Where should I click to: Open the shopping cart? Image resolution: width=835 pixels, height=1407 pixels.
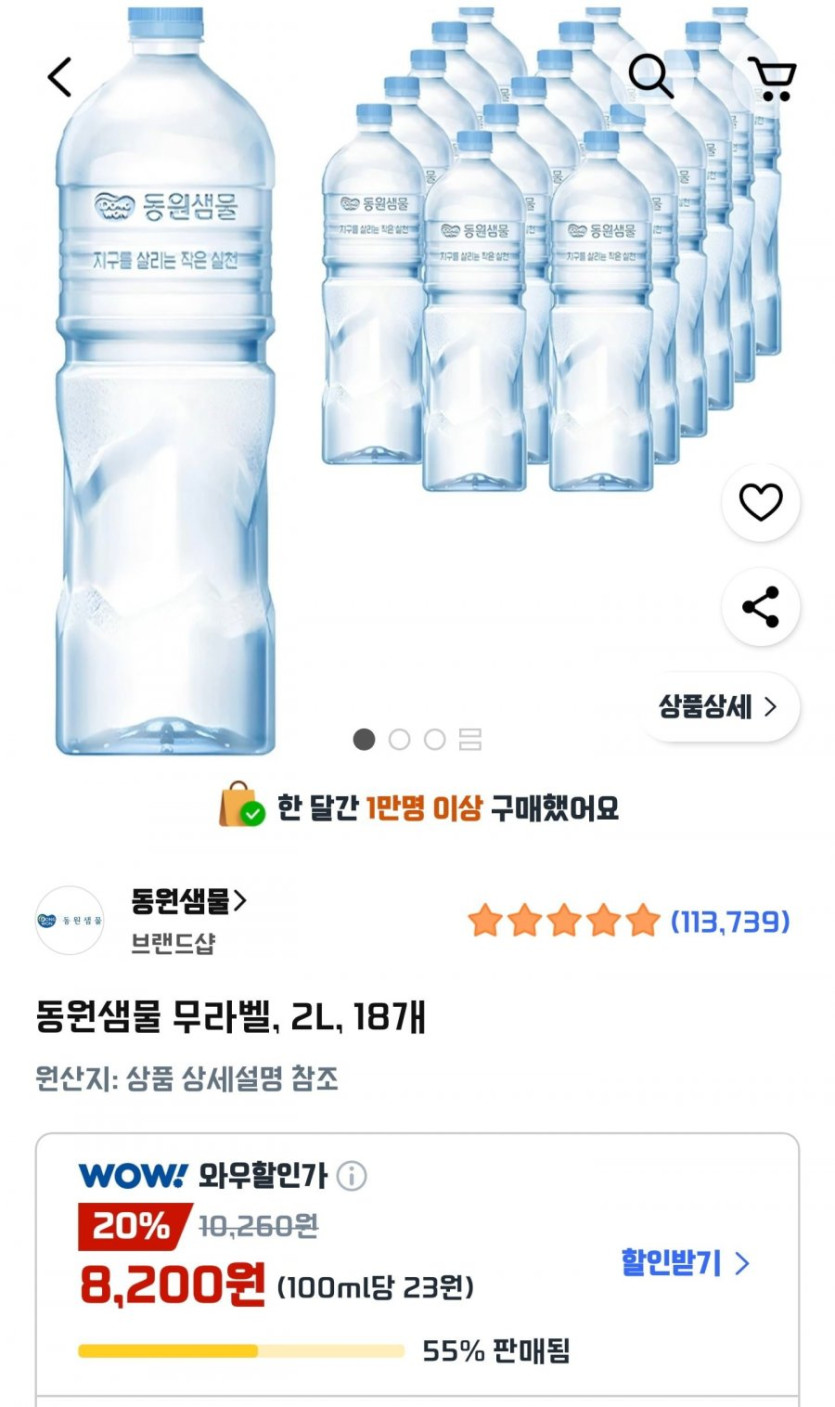pyautogui.click(x=771, y=78)
